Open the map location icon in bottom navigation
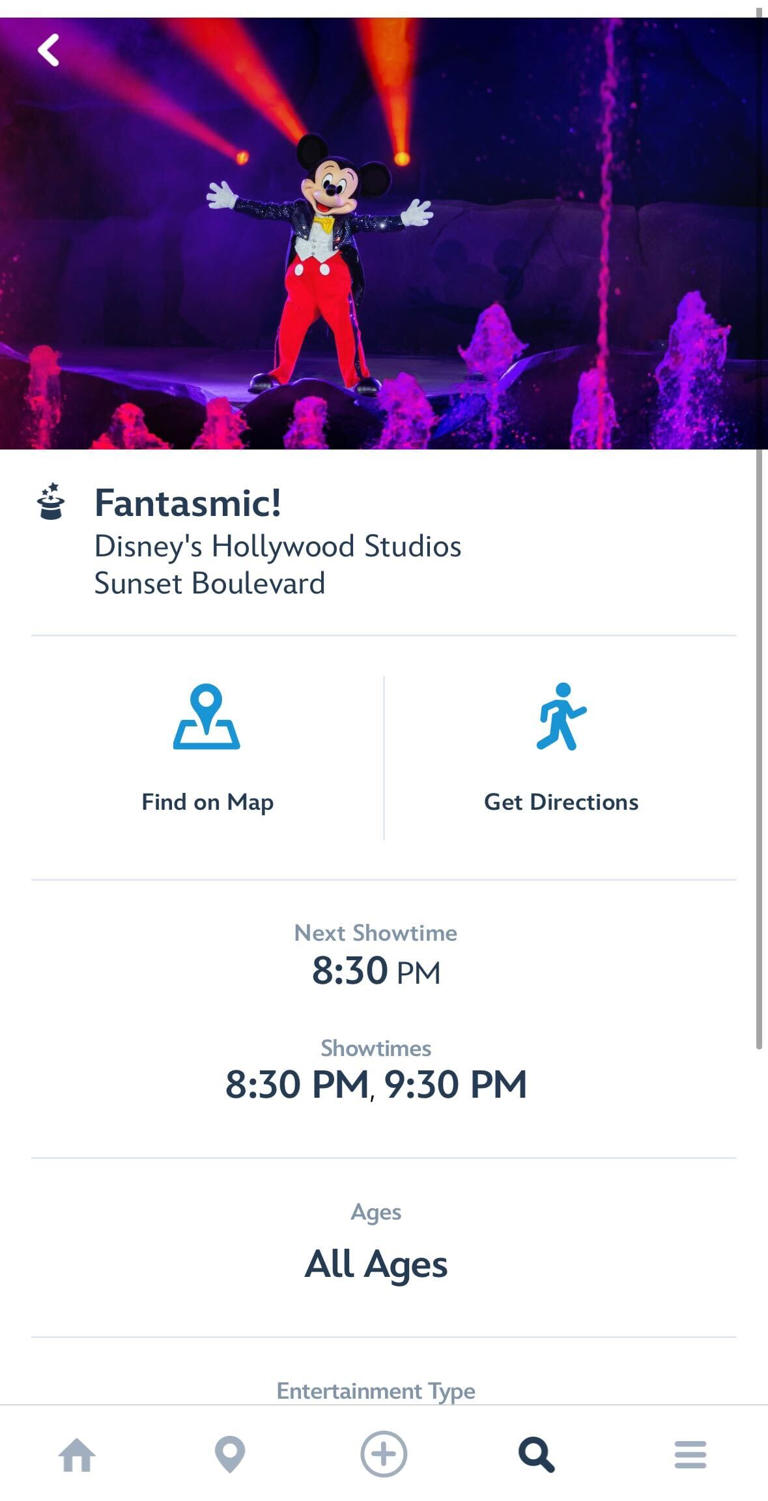This screenshot has height=1501, width=768. tap(230, 1455)
